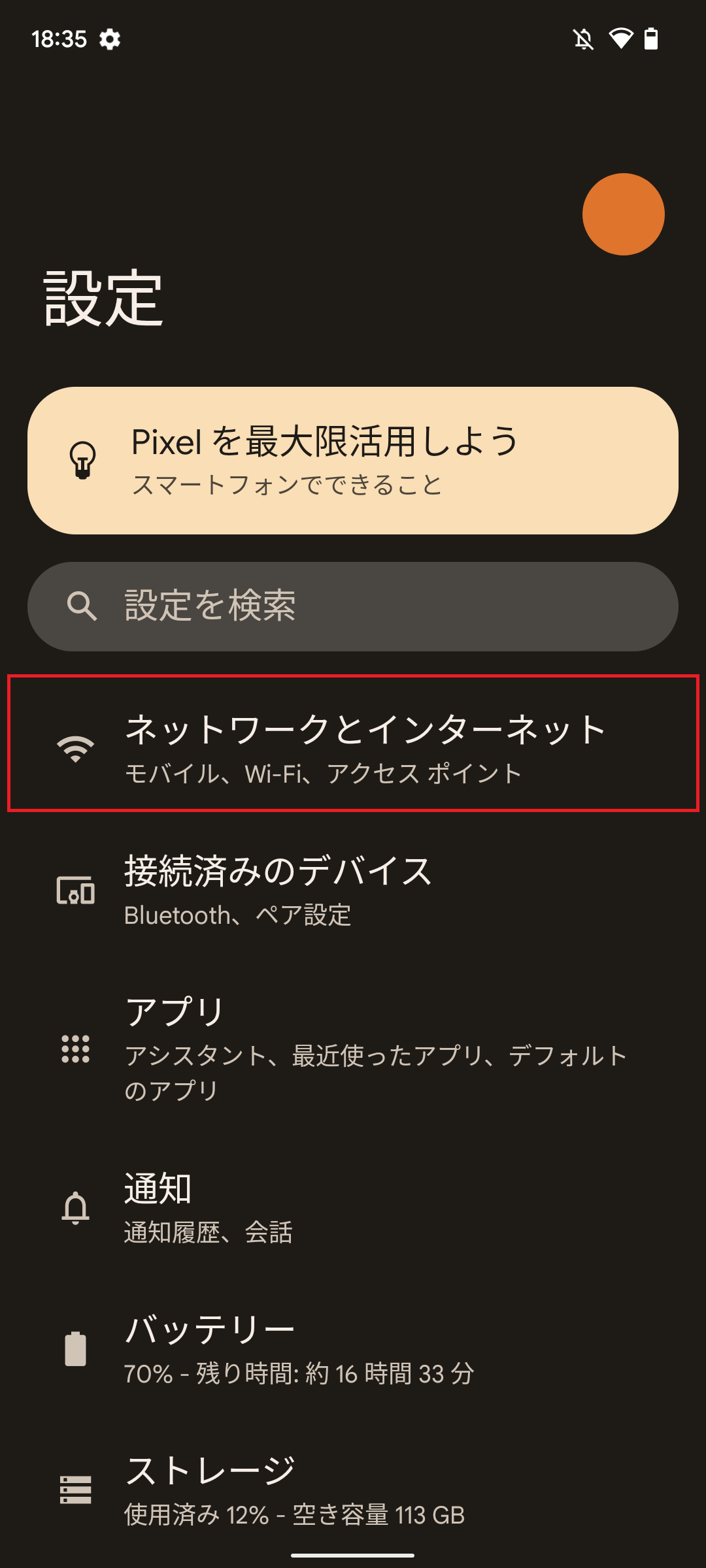Open 接続済みのデバイス settings
This screenshot has height=1568, width=706.
click(x=353, y=890)
